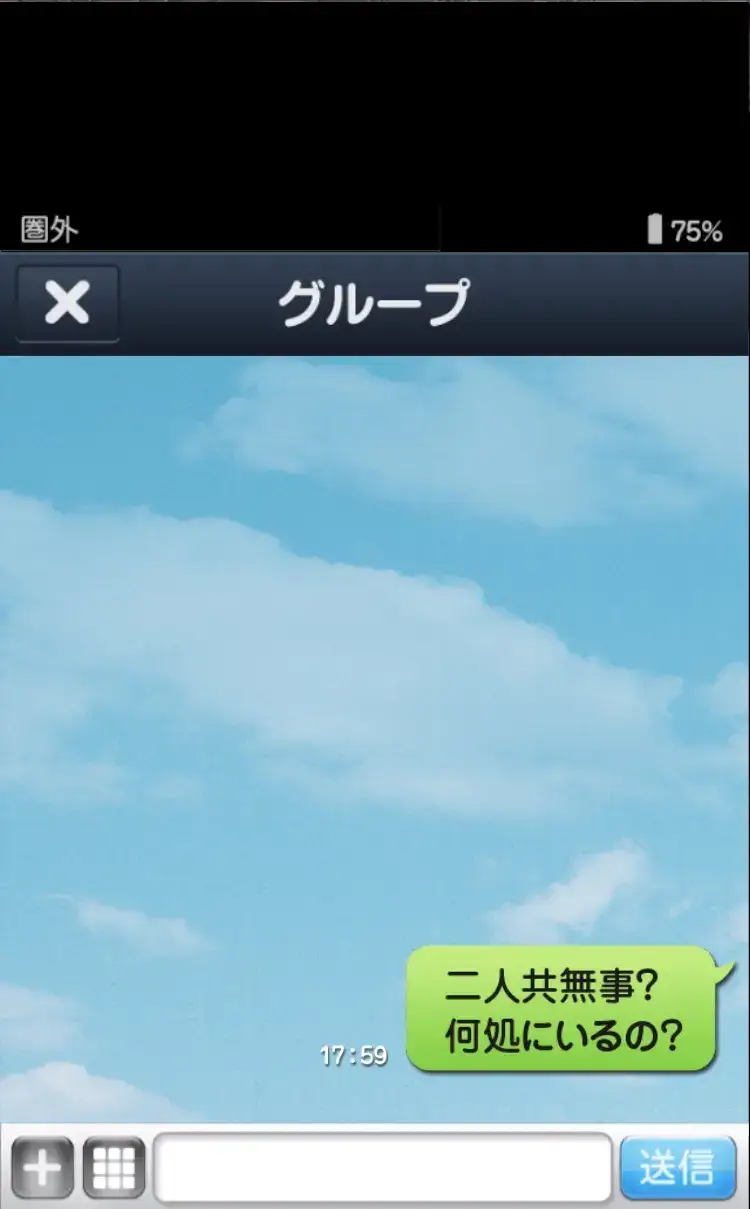Open the grid sticker panel

point(113,1167)
